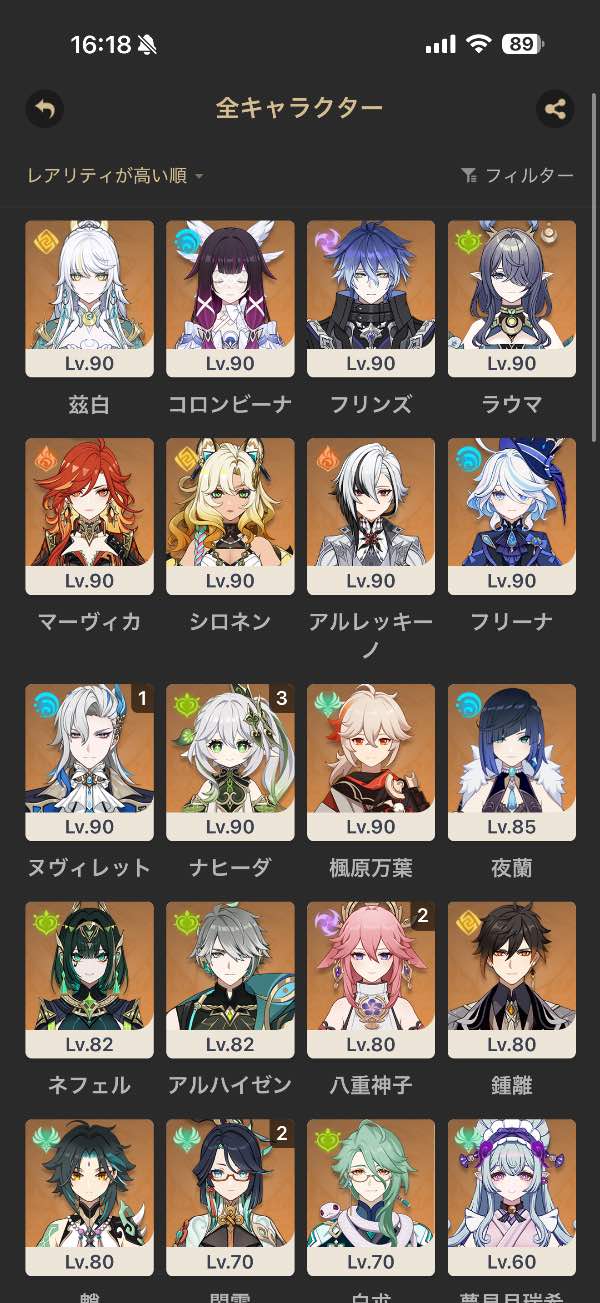Go back using the top-left arrow
This screenshot has height=1303, width=600.
pos(44,108)
